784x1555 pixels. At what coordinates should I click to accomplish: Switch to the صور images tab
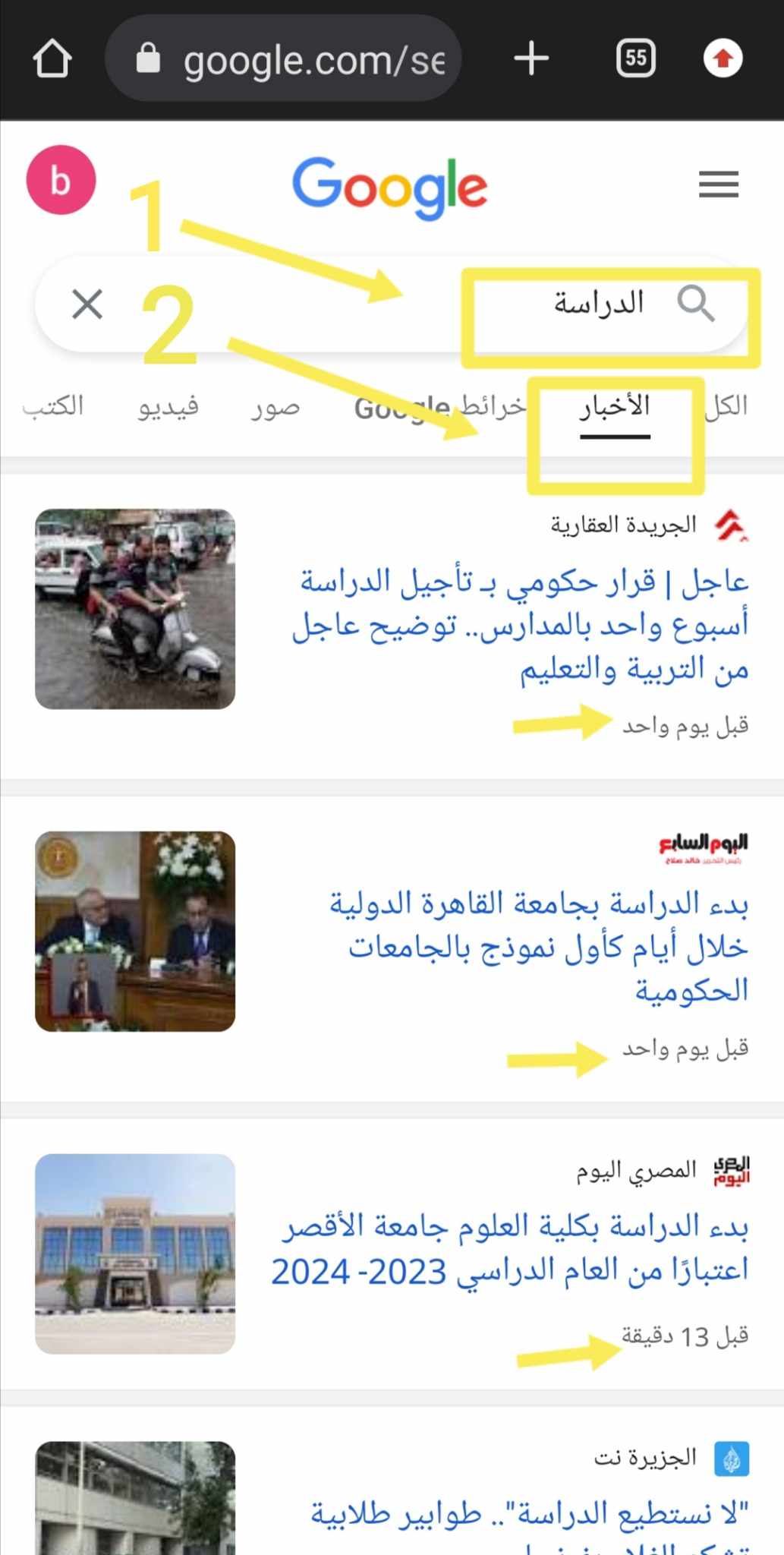(276, 407)
